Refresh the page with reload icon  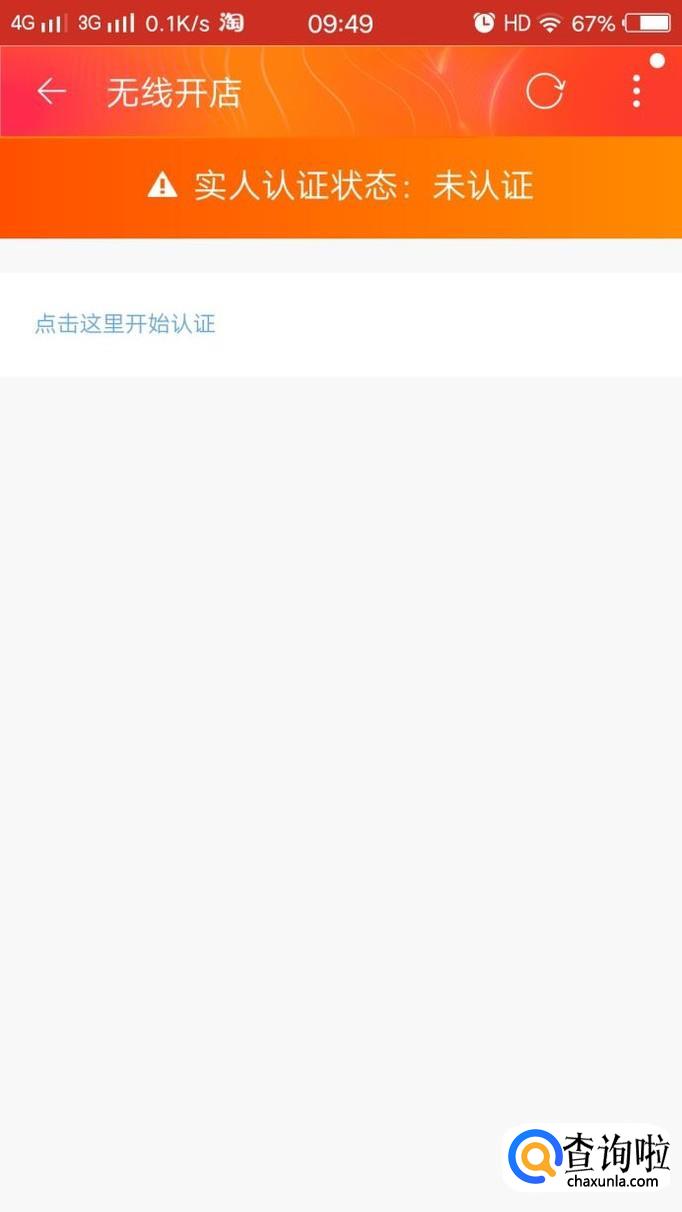545,92
